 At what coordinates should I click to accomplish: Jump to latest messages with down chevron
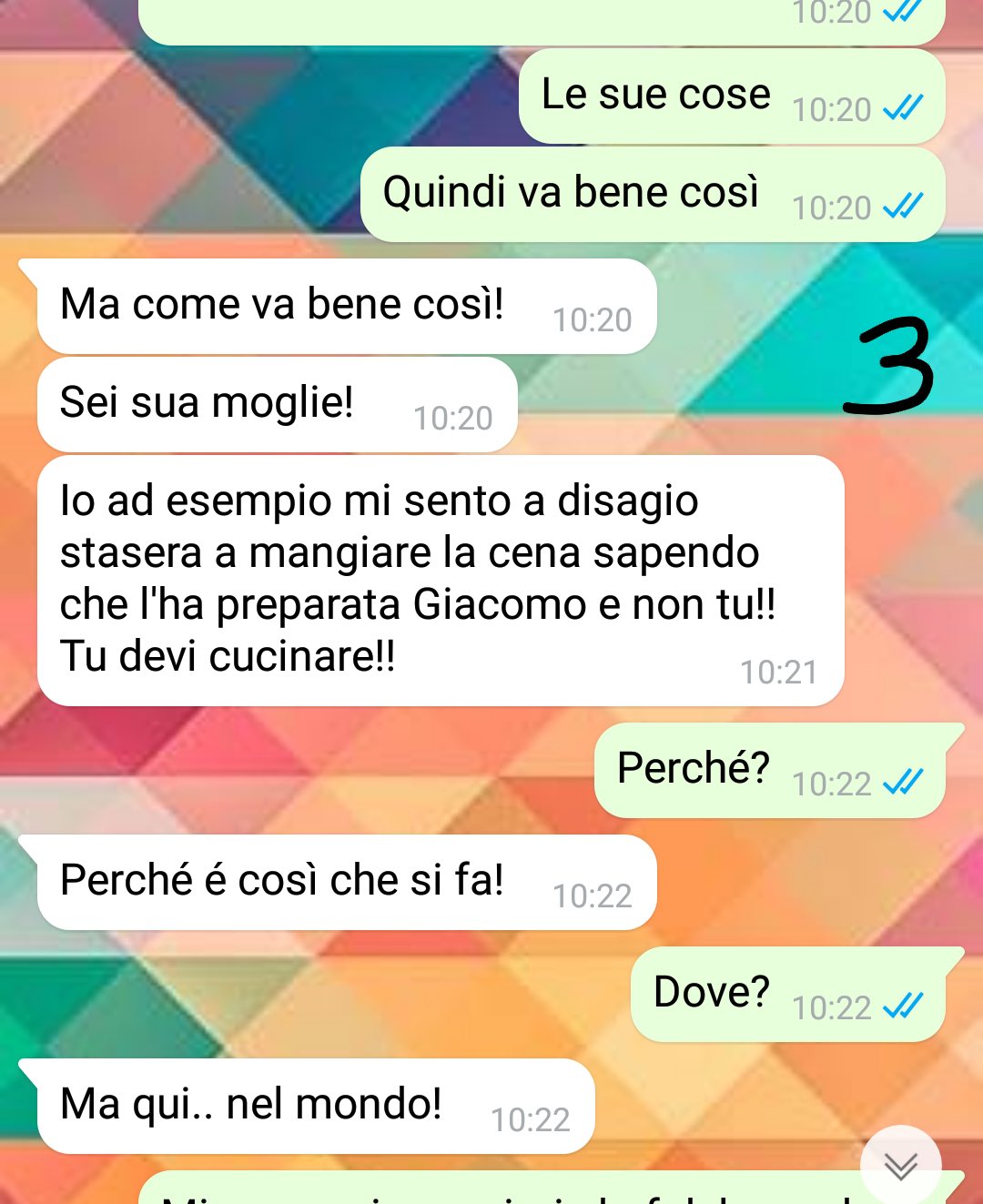[x=900, y=1166]
